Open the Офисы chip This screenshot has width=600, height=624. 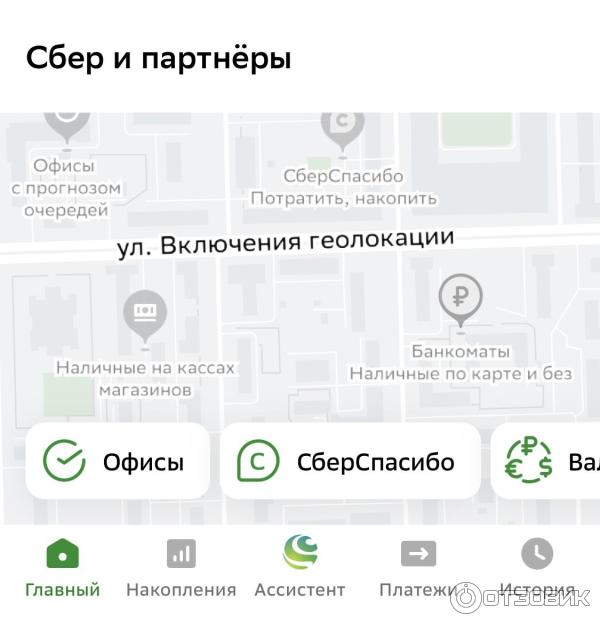(117, 461)
